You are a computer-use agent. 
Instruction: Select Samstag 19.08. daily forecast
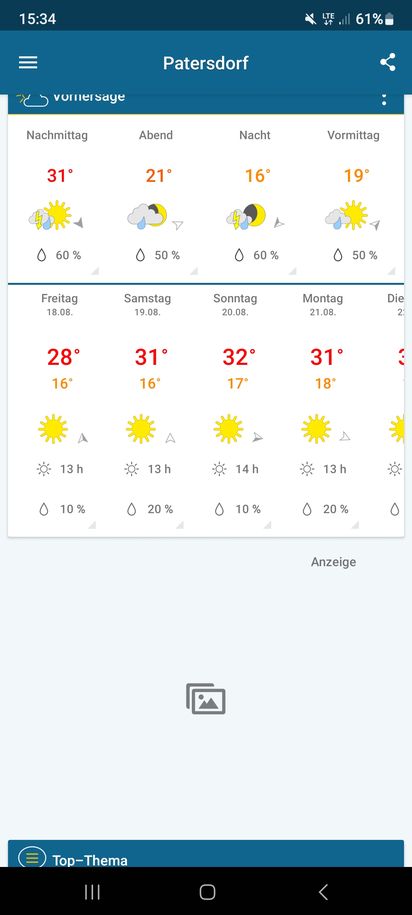[147, 407]
